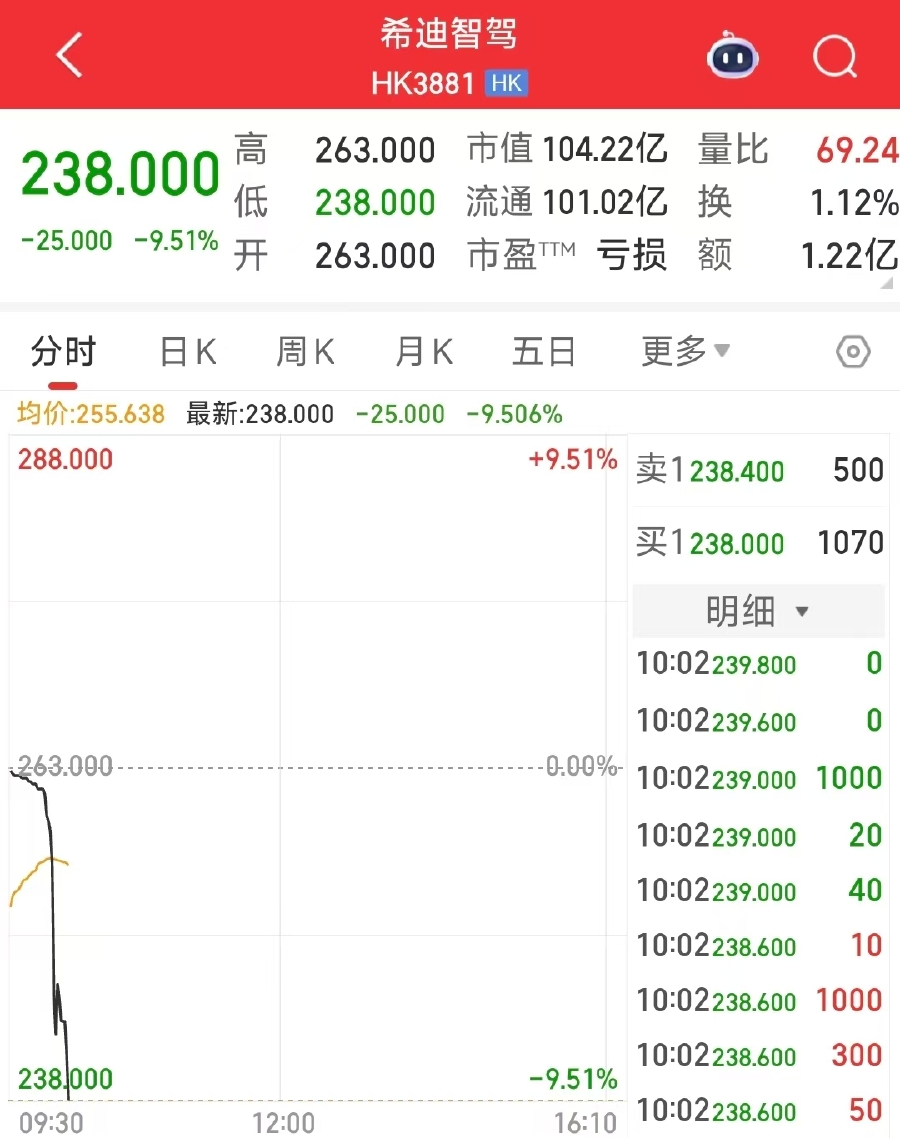Go back using the top-left arrow
This screenshot has width=900, height=1138.
pos(68,55)
